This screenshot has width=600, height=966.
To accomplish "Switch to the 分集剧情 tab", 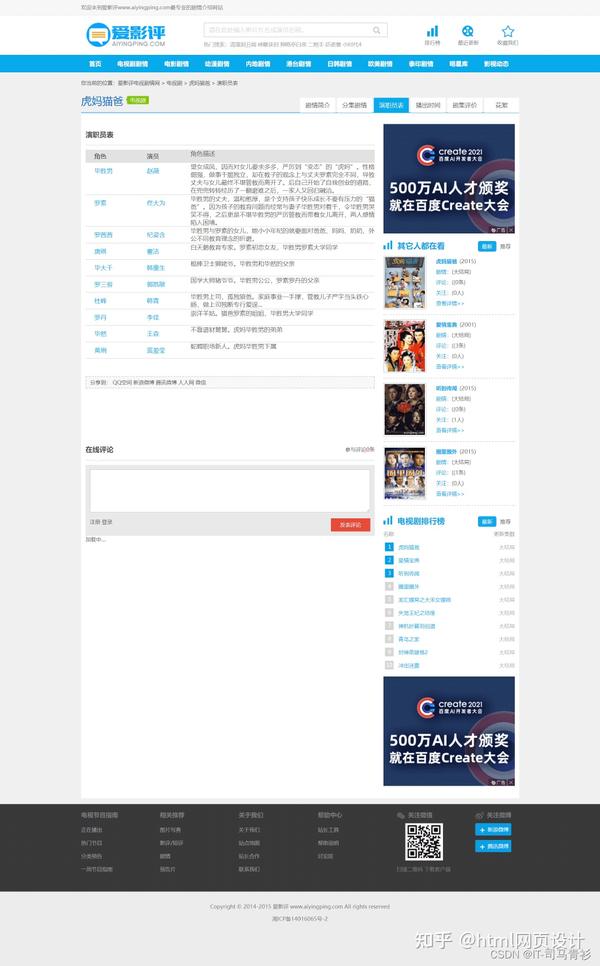I will tap(355, 105).
